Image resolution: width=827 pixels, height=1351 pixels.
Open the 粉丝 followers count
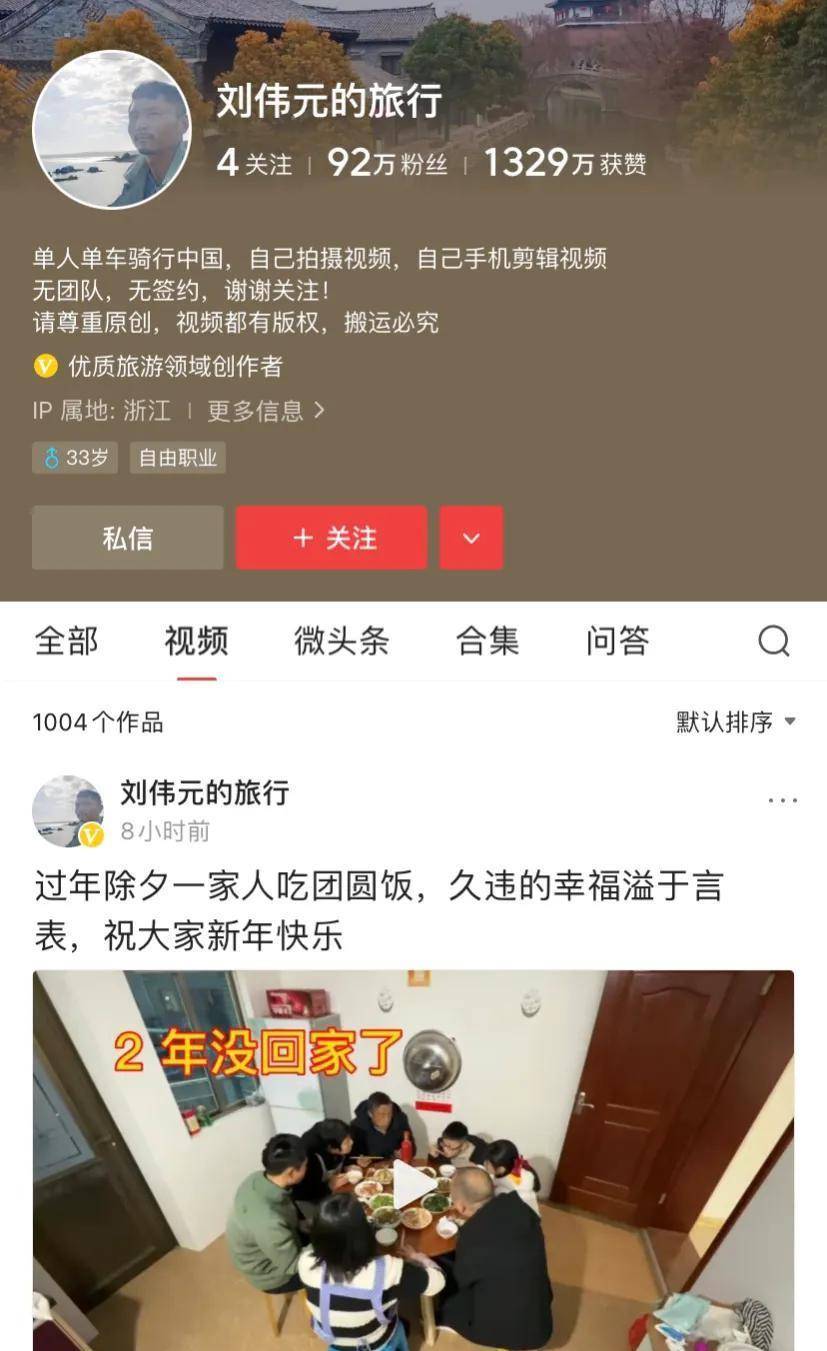[x=387, y=163]
